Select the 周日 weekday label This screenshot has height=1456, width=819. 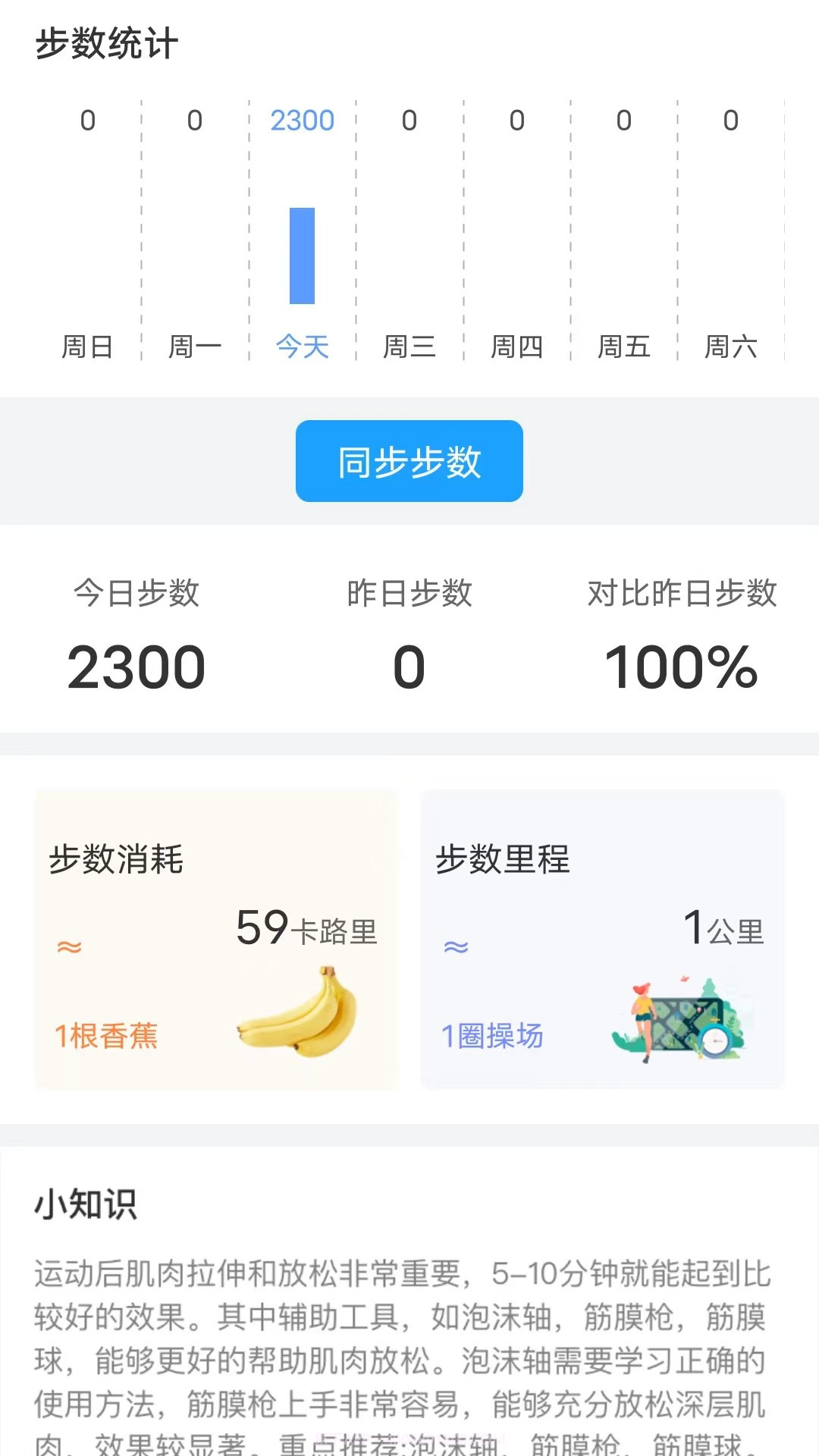point(88,347)
